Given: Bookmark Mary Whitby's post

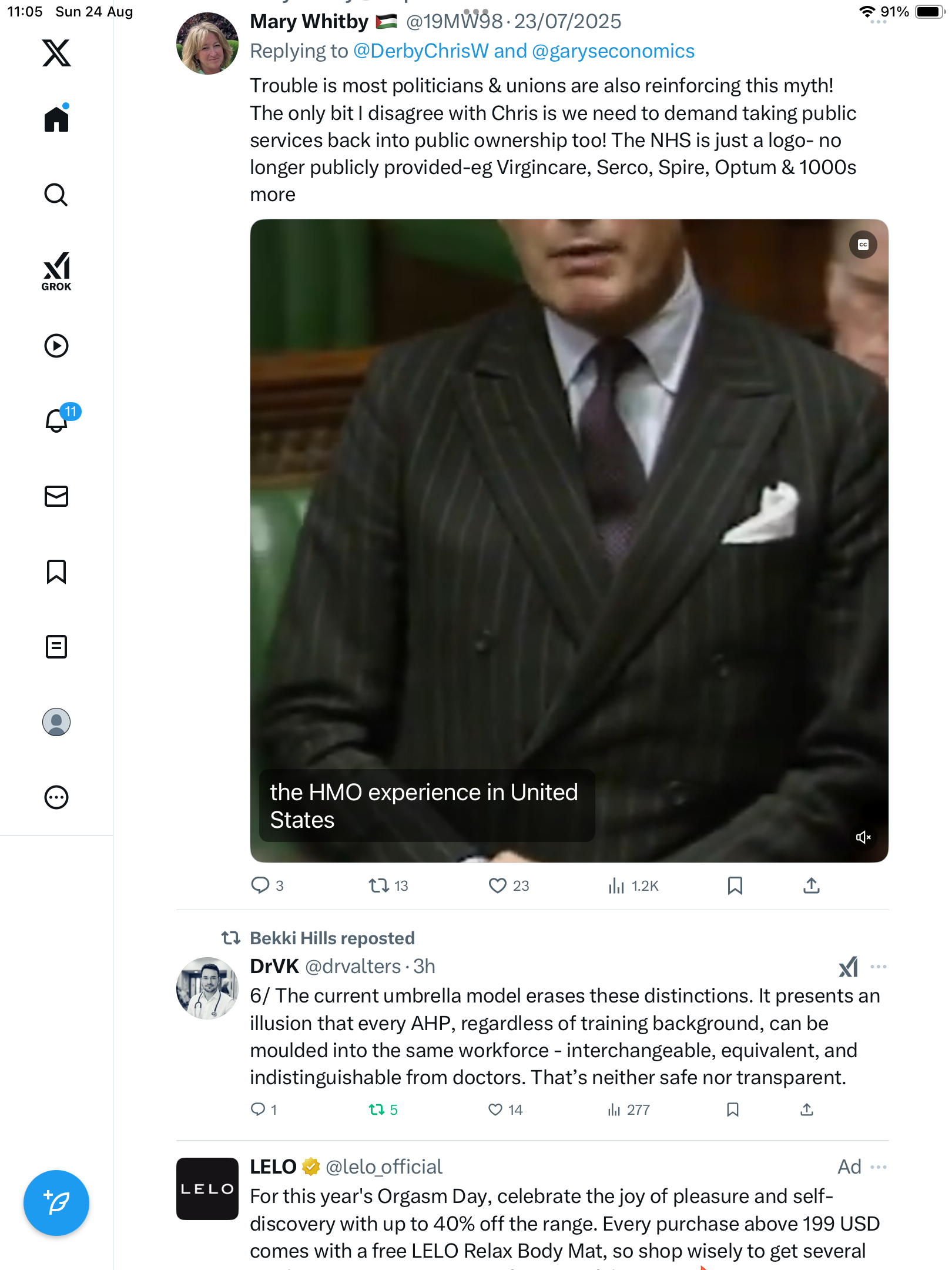Looking at the screenshot, I should (x=735, y=885).
